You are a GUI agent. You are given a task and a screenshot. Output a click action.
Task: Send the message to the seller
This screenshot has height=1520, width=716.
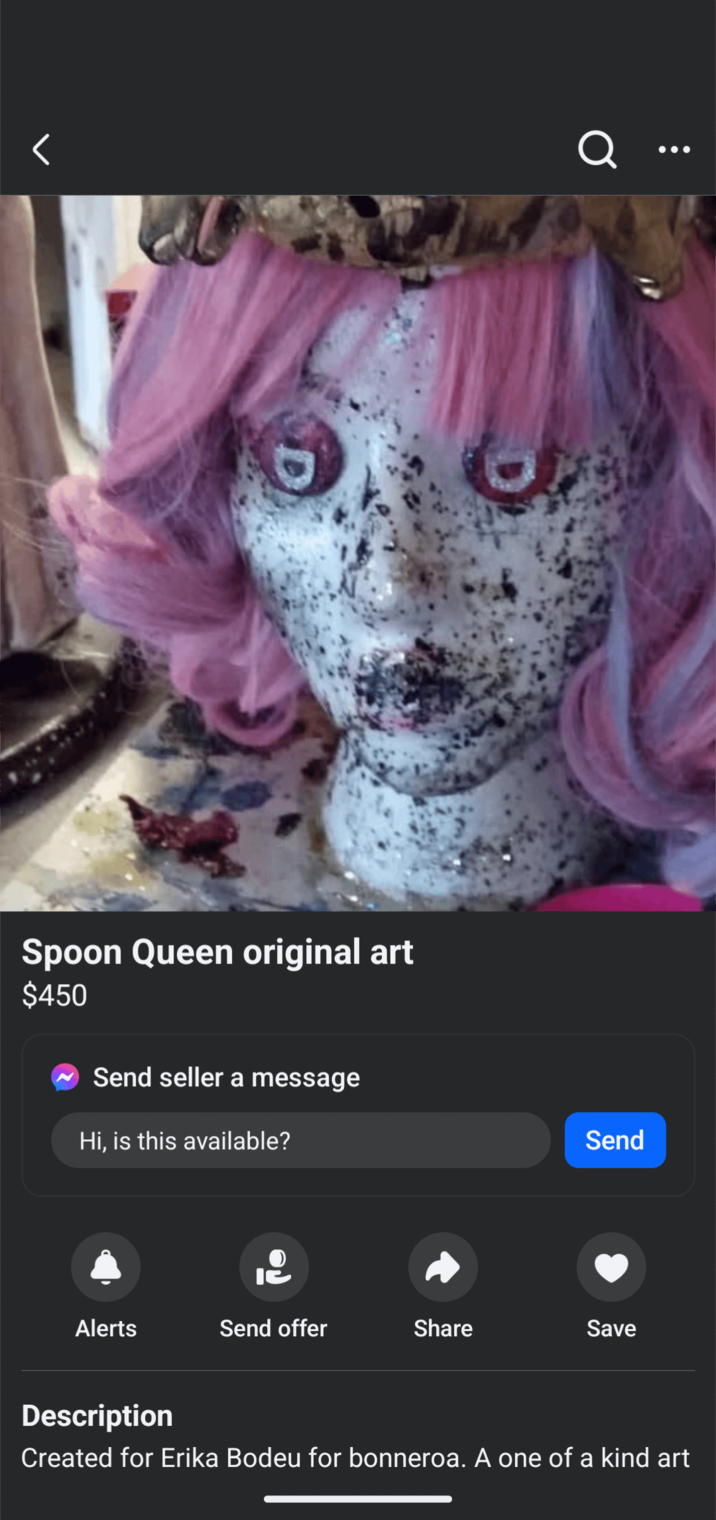pyautogui.click(x=615, y=1140)
